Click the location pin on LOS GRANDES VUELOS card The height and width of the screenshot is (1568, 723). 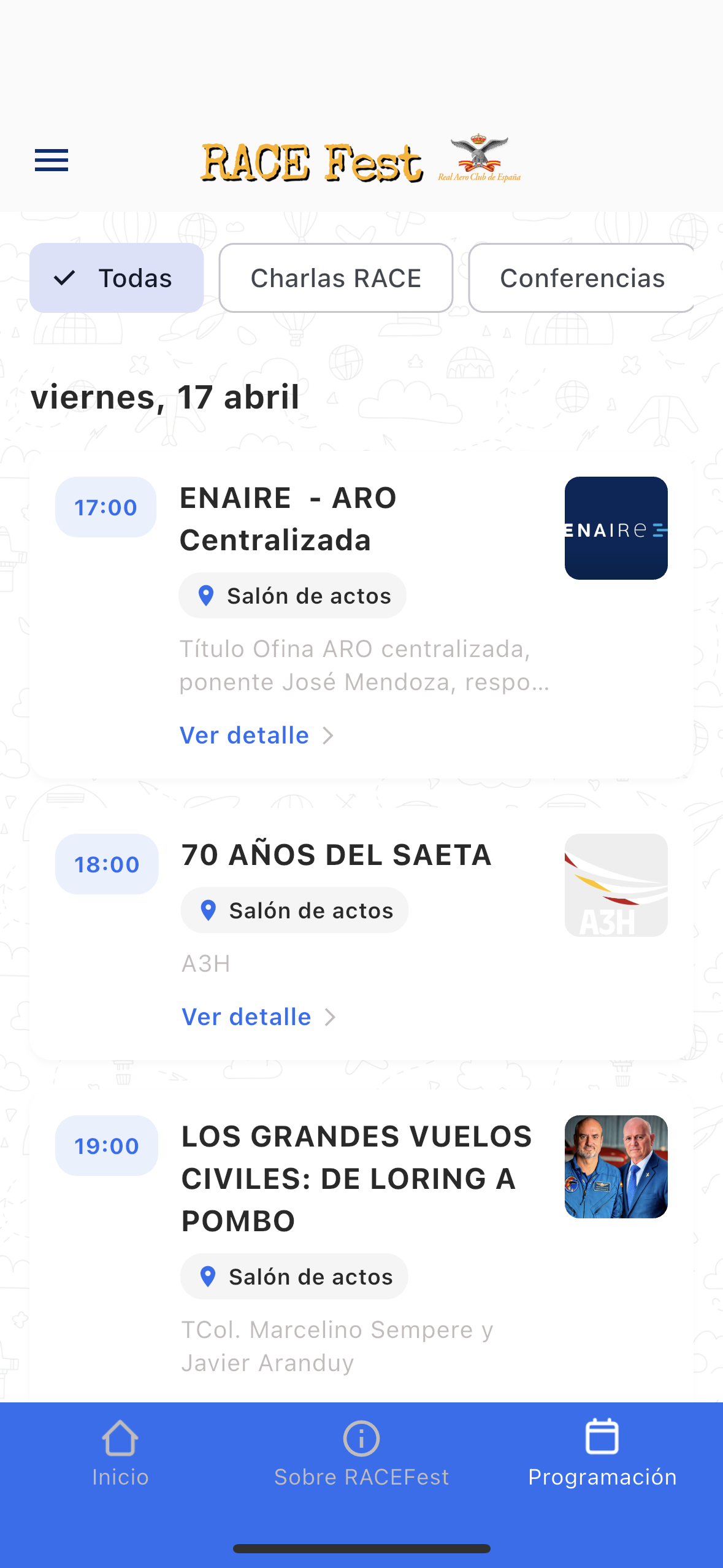coord(208,1277)
